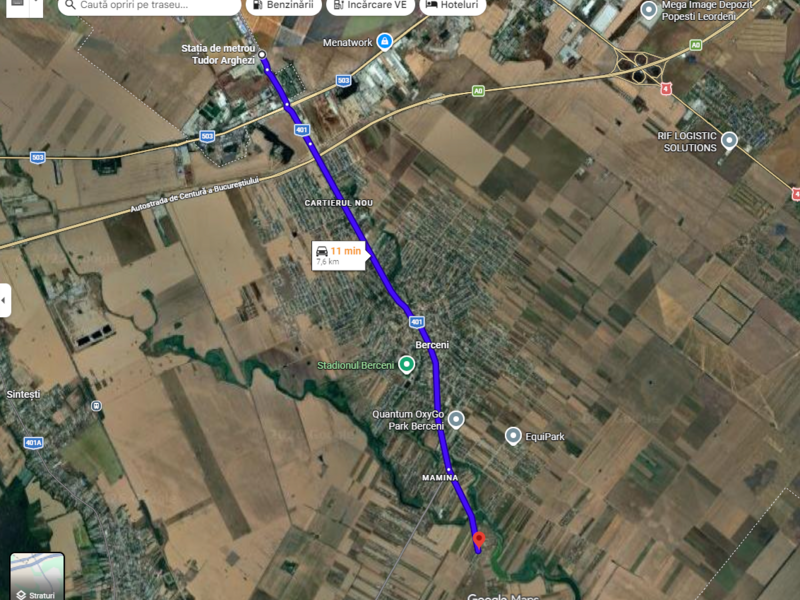Select the Quantum OxyGo Park Berceni marker

(456, 419)
